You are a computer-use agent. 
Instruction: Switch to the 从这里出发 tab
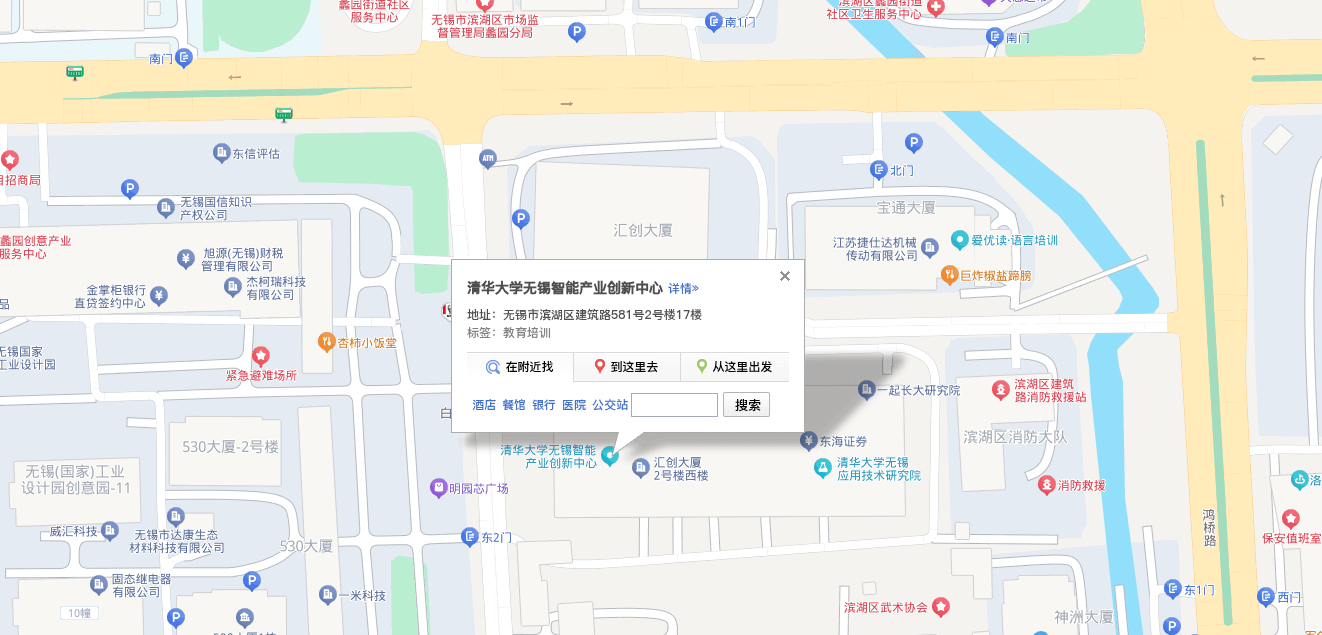click(735, 367)
